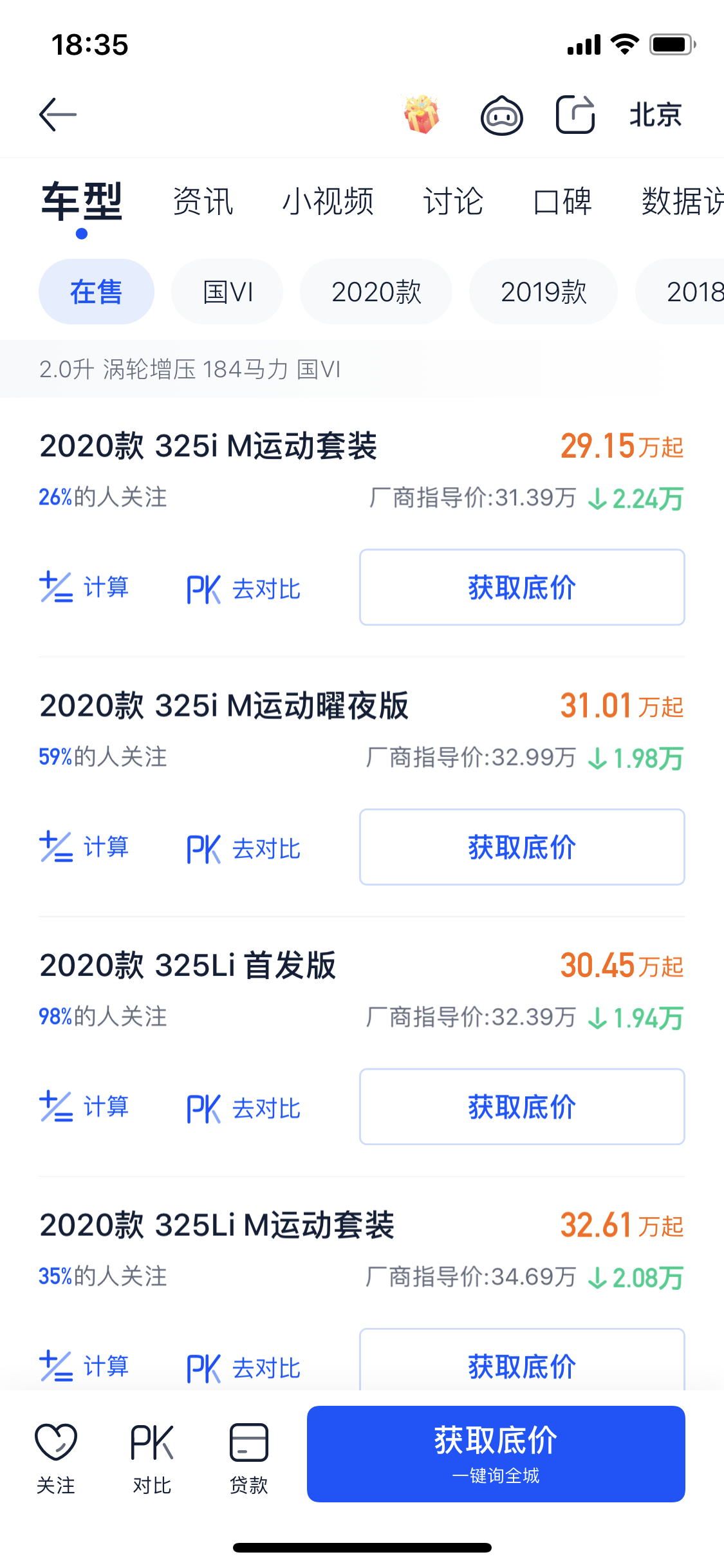Tap 计算 for 325i M运动套装
Image resolution: width=724 pixels, height=1568 pixels.
84,587
